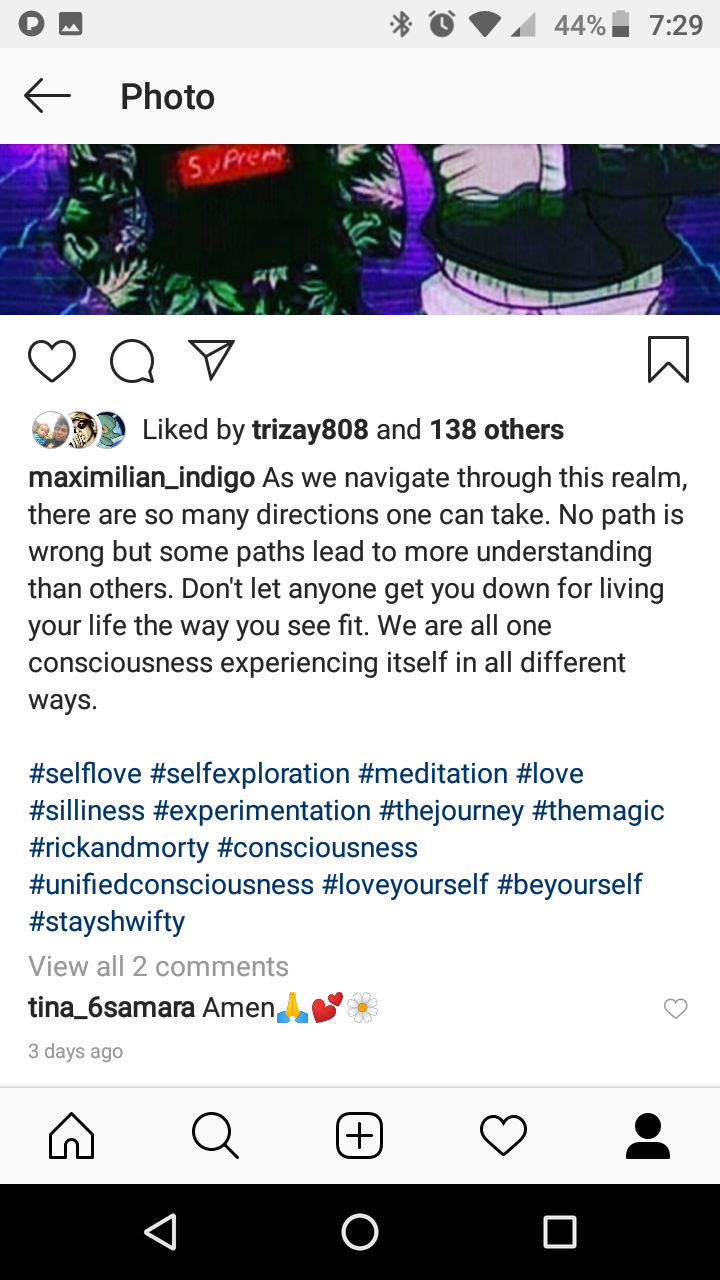
Task: Open the maximilian_indigo profile from the caption
Action: [142, 478]
